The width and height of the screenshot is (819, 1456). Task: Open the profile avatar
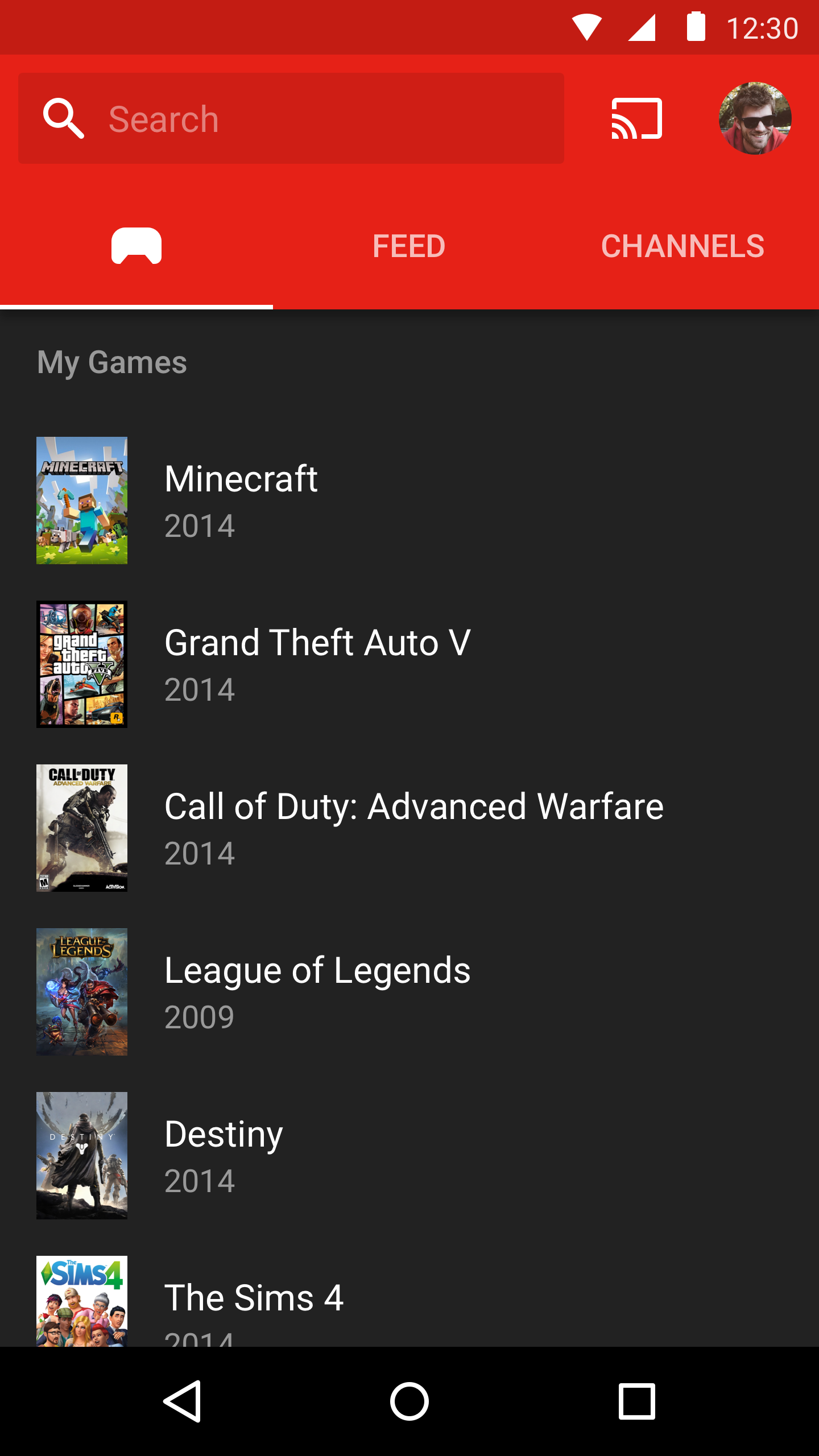coord(755,119)
